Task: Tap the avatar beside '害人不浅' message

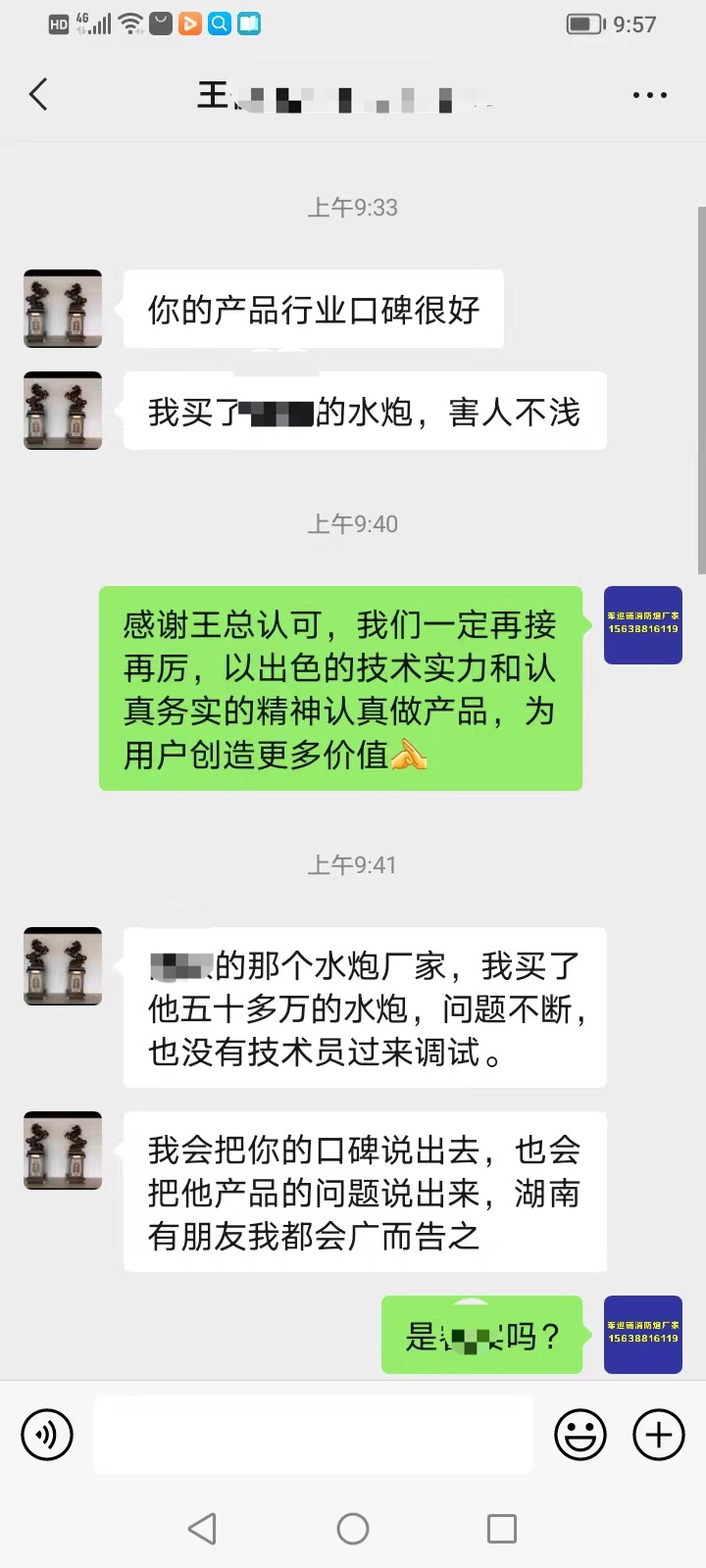Action: pyautogui.click(x=63, y=411)
